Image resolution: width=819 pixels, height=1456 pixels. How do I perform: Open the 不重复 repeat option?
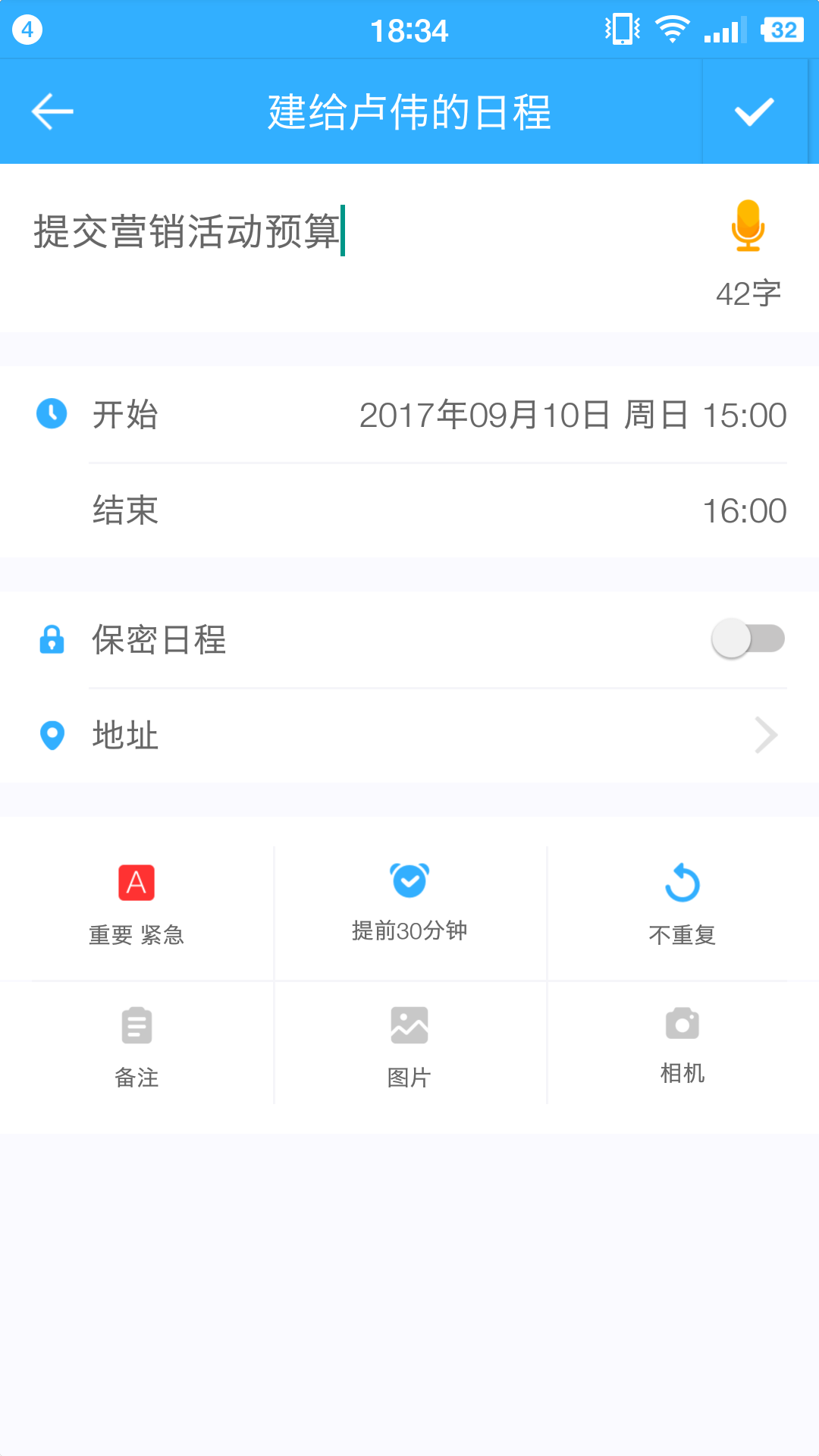click(682, 905)
